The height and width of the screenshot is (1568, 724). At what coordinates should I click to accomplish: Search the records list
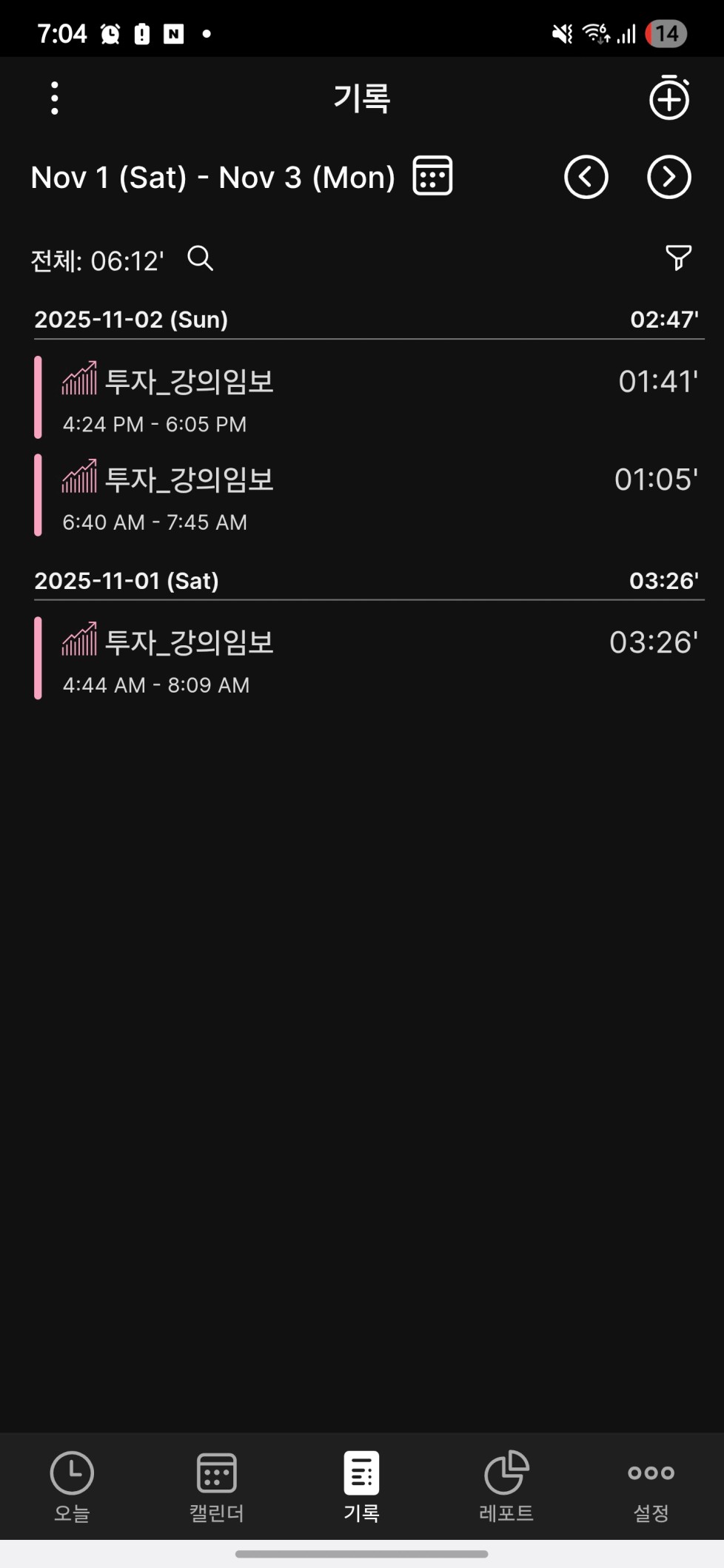(200, 258)
